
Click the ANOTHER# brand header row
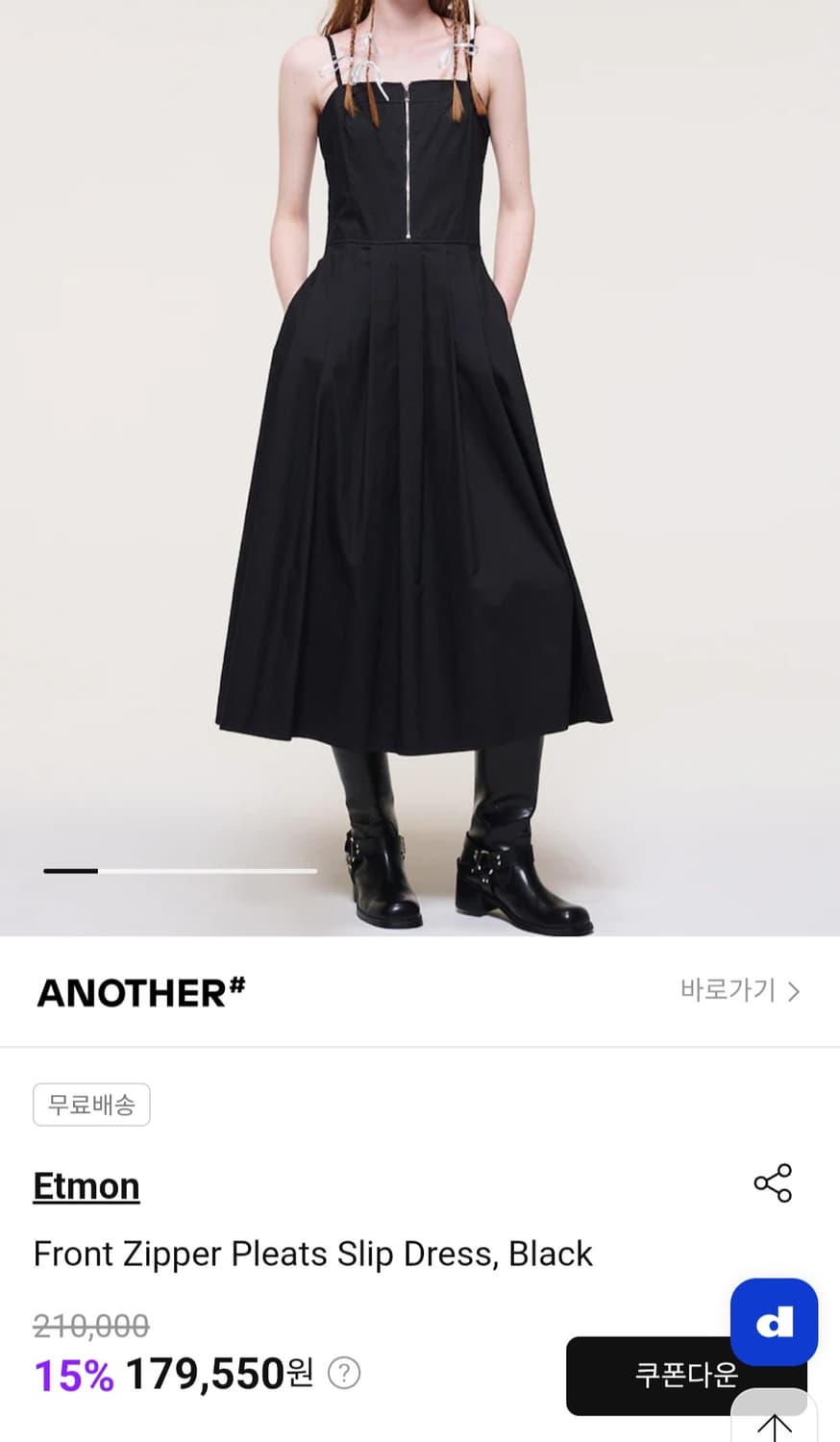point(420,991)
